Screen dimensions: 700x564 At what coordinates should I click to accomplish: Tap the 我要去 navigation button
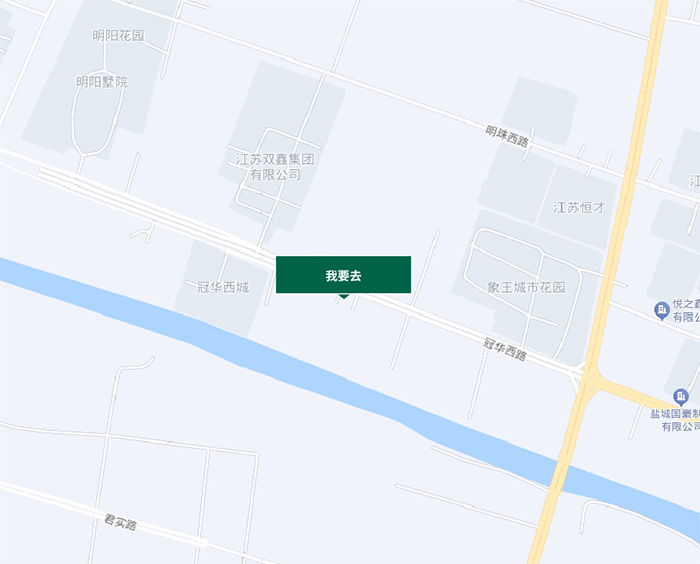tap(343, 275)
